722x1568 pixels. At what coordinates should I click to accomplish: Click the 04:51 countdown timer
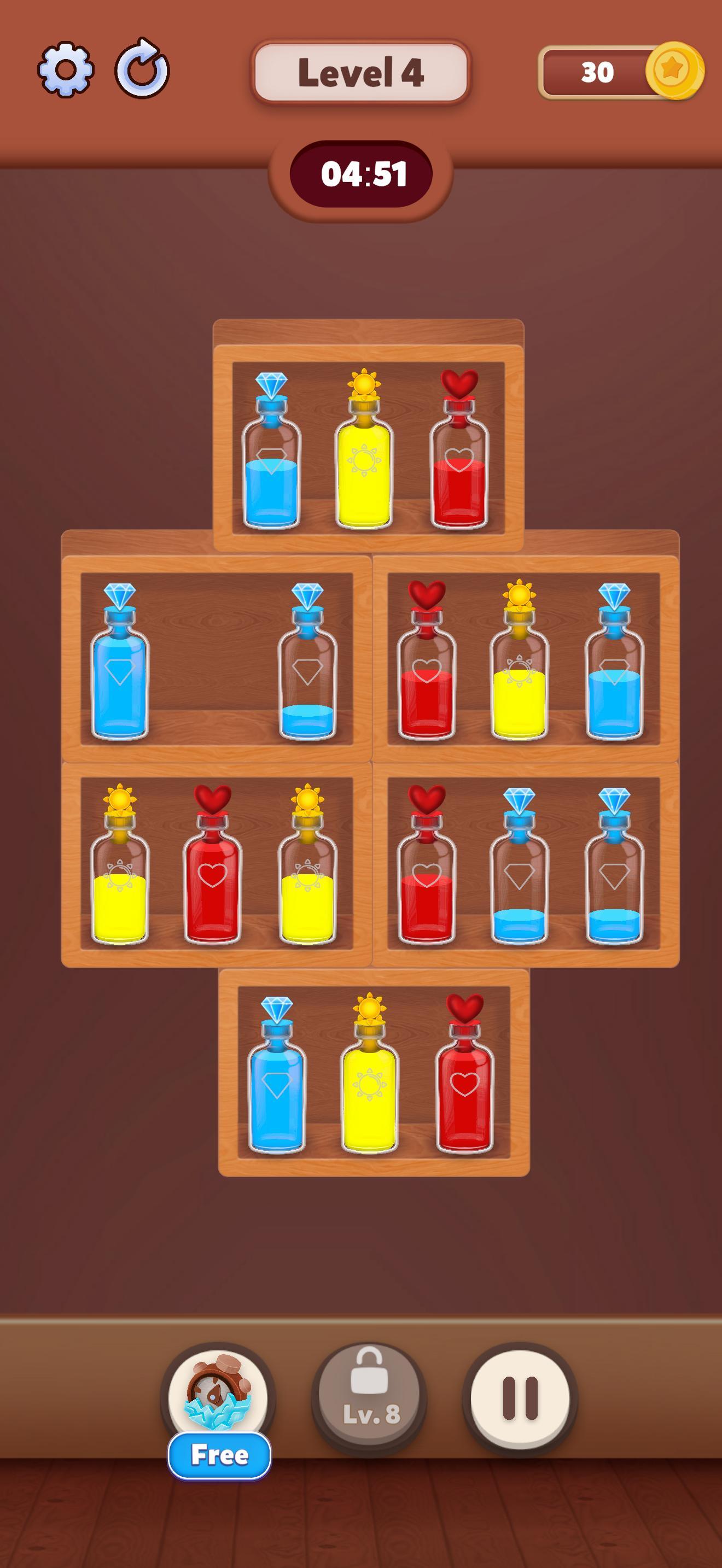pyautogui.click(x=362, y=175)
